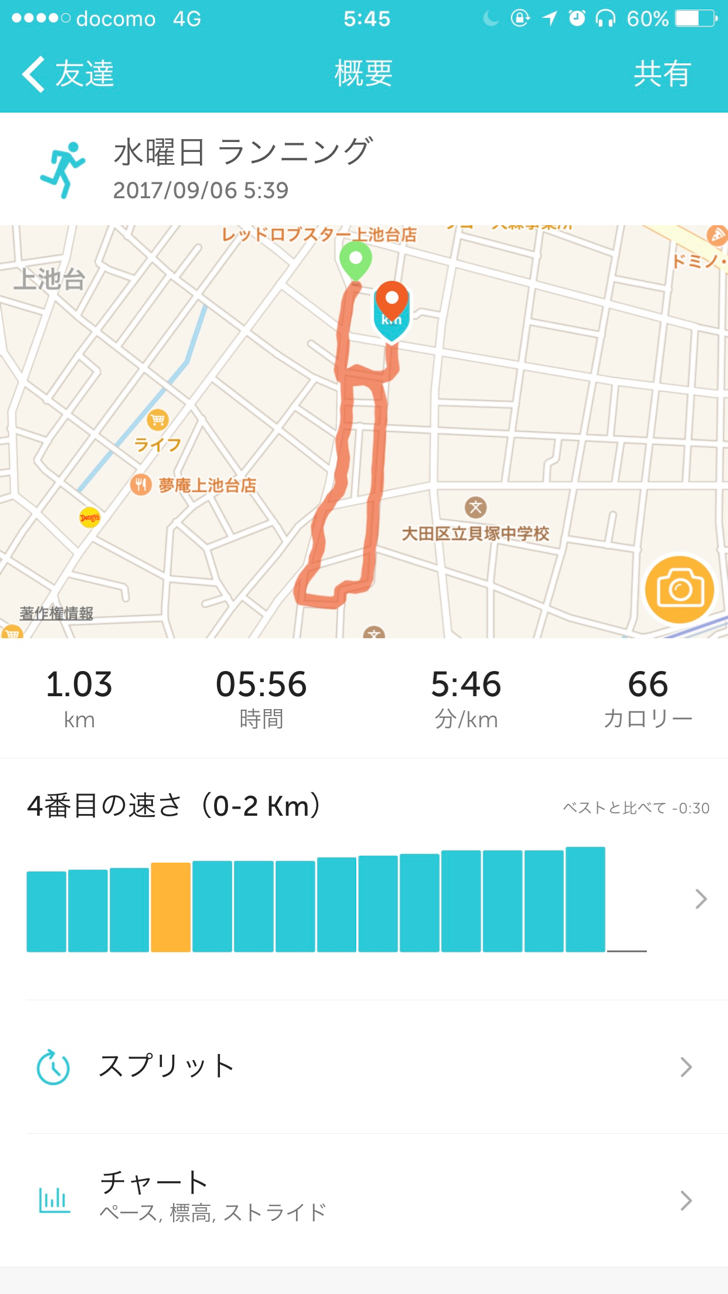
Task: Tap the 著作権情報 link on map
Action: pyautogui.click(x=57, y=613)
